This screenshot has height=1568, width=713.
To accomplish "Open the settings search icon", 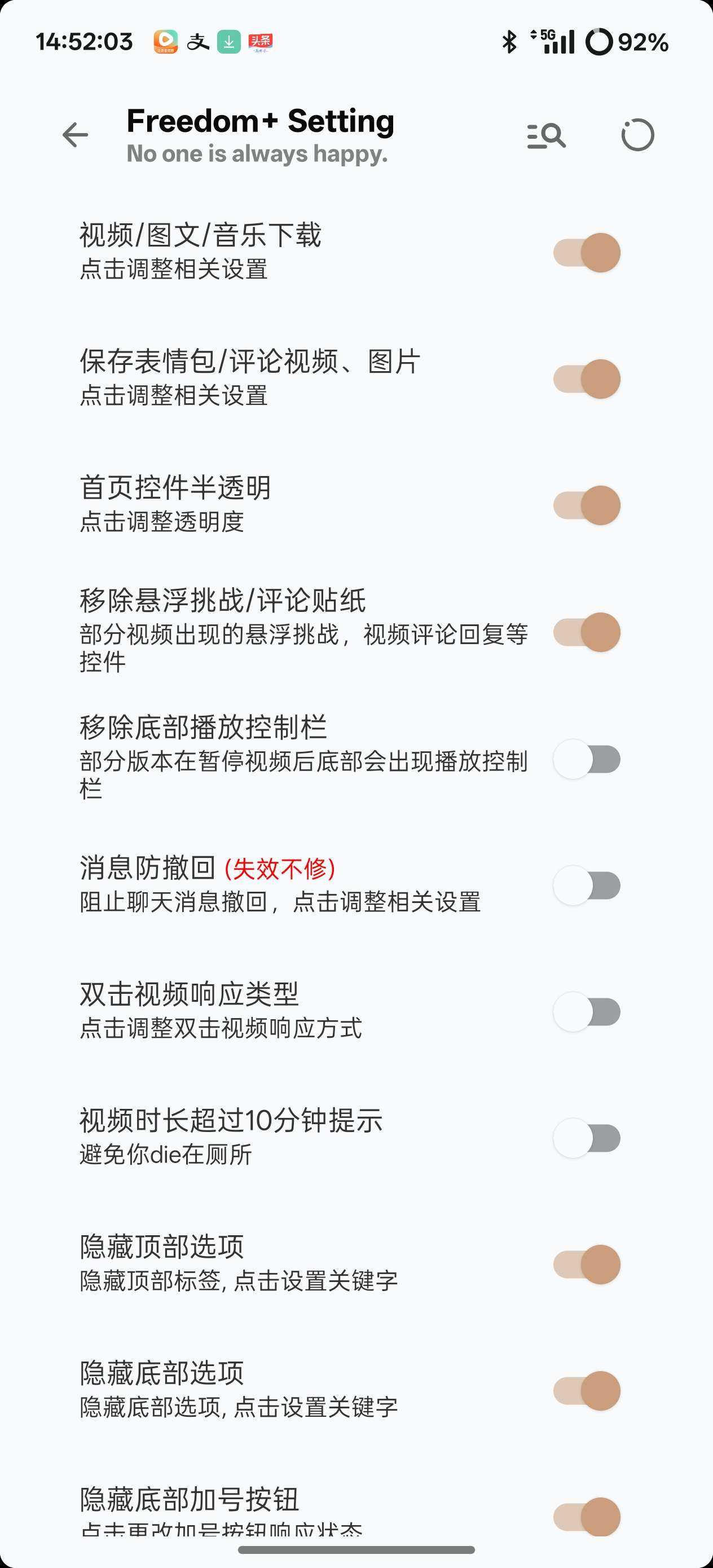I will click(x=546, y=135).
